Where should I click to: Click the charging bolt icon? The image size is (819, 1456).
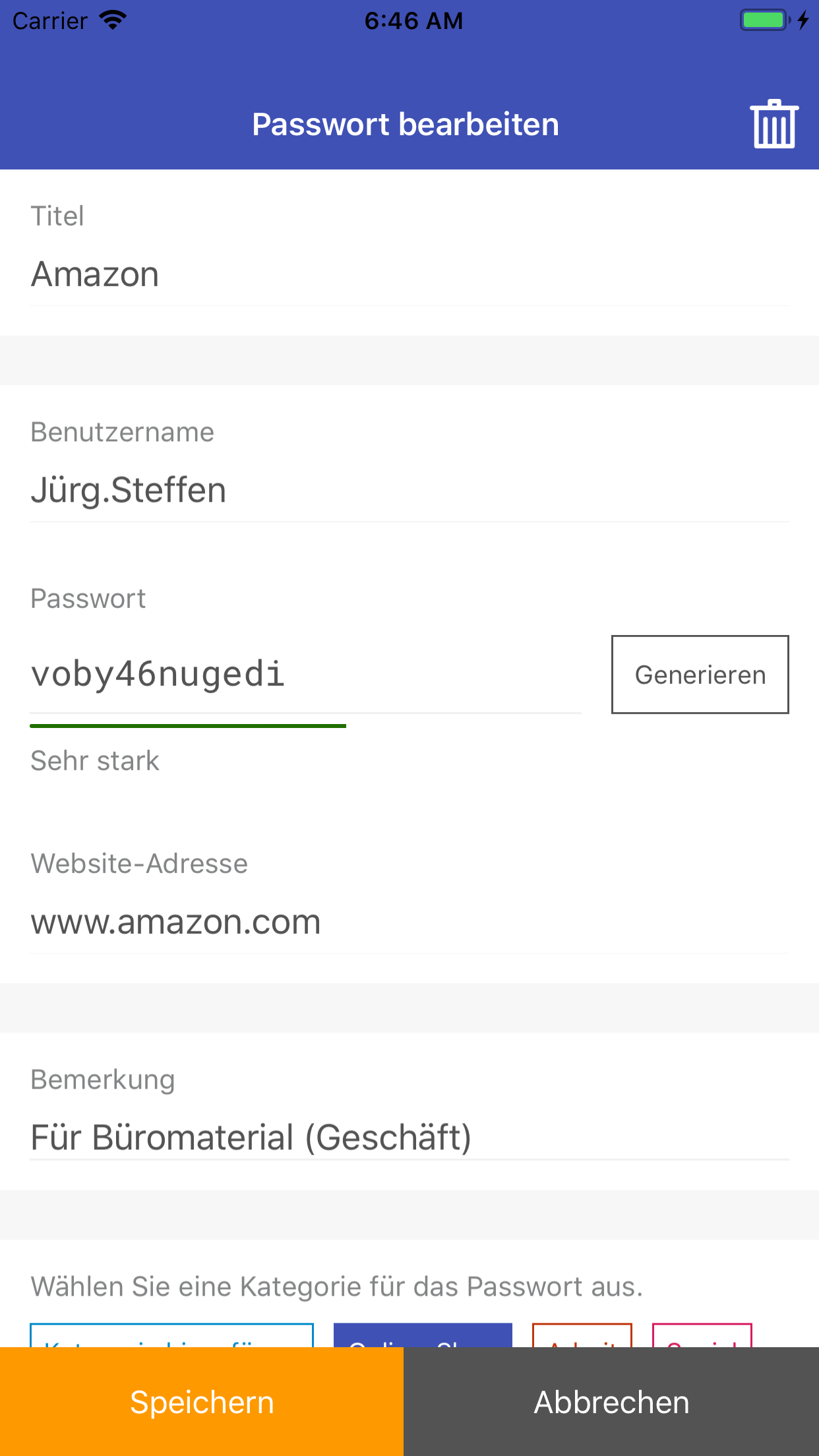pos(802,20)
